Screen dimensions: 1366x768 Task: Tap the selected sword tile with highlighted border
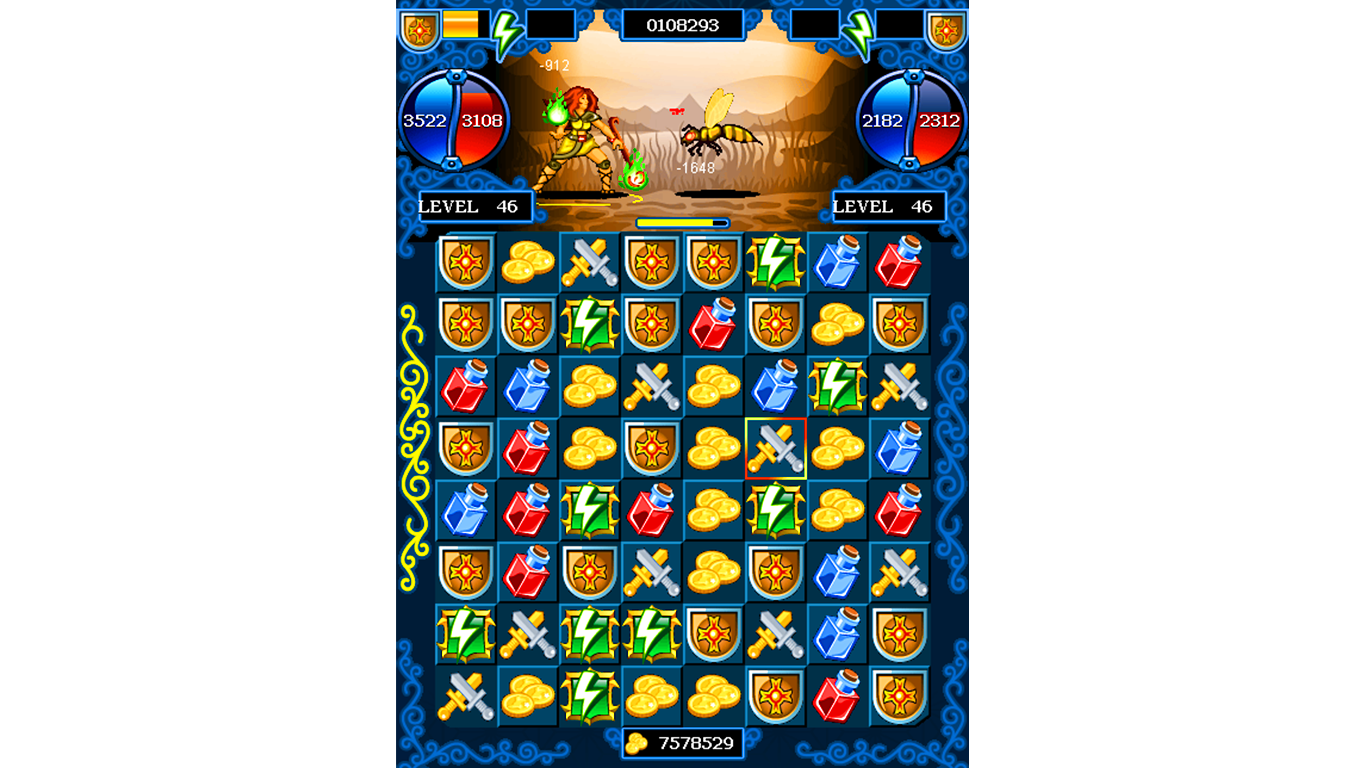775,449
